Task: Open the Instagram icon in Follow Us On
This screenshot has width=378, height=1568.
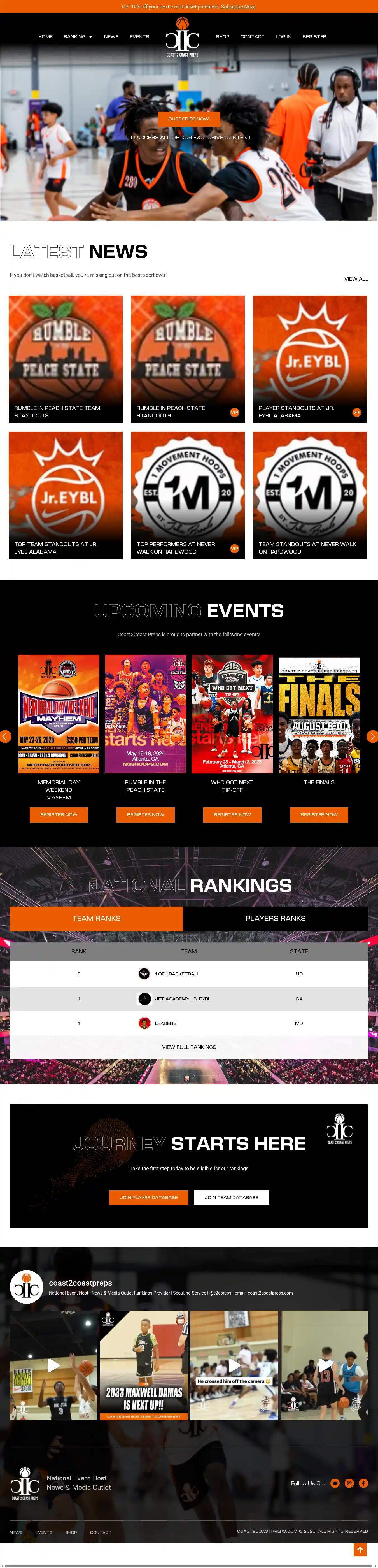Action: coord(349,1483)
